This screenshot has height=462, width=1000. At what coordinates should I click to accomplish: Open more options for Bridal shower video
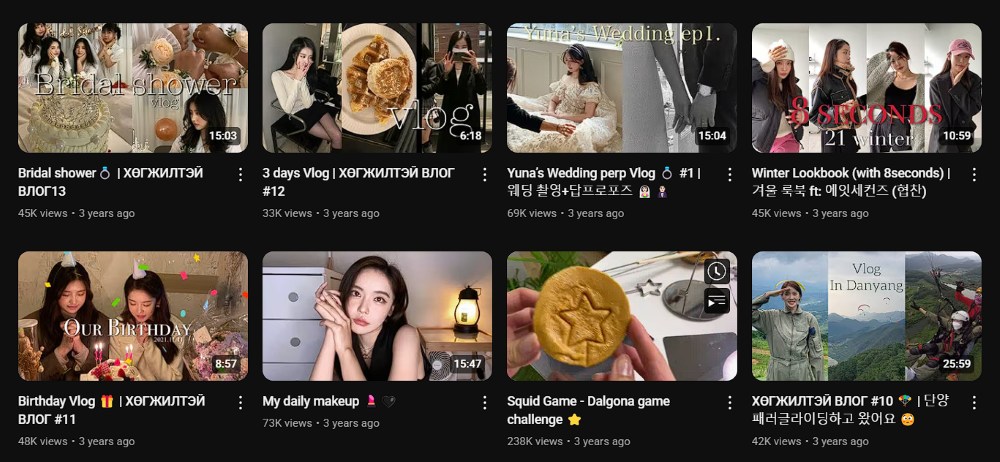tap(240, 175)
